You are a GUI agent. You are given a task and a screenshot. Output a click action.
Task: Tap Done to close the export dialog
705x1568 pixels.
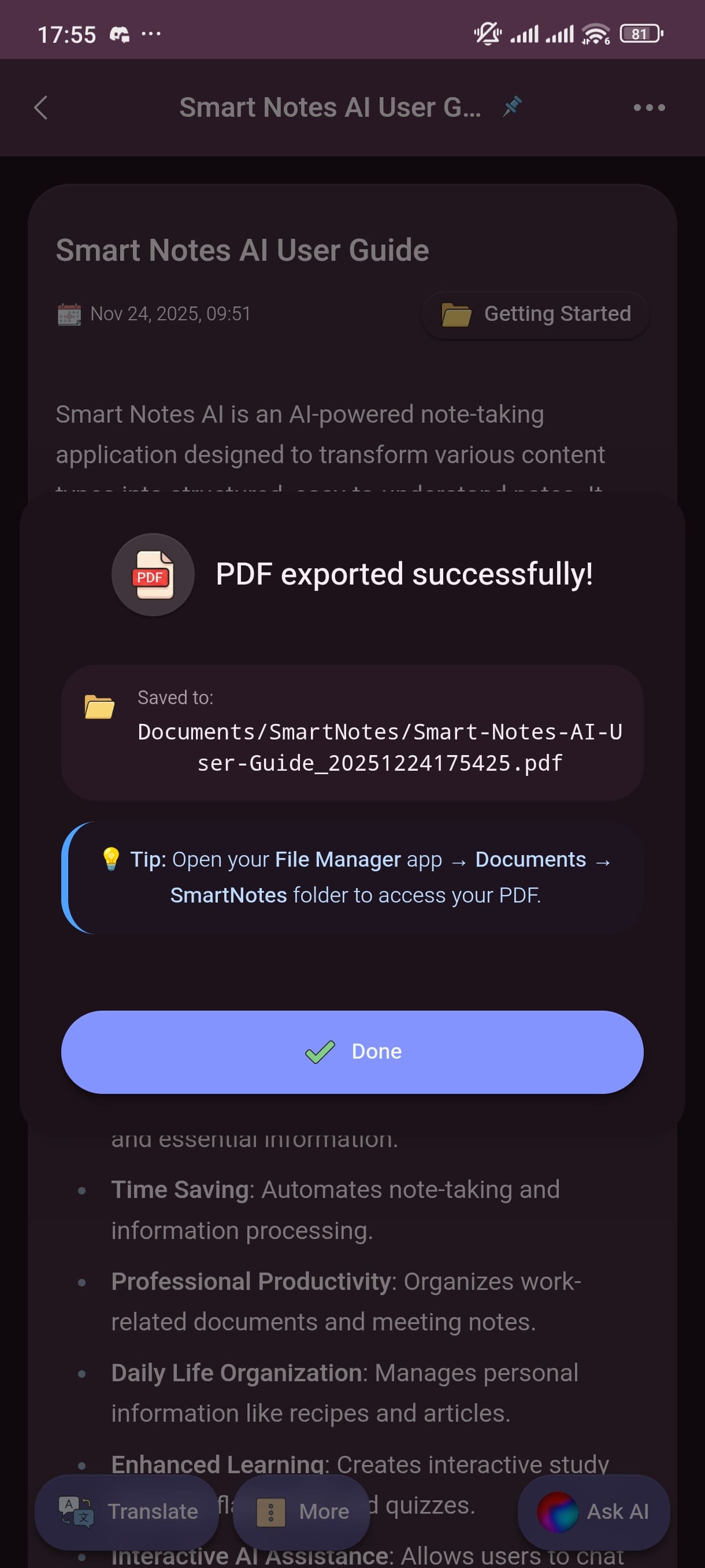pos(352,1051)
